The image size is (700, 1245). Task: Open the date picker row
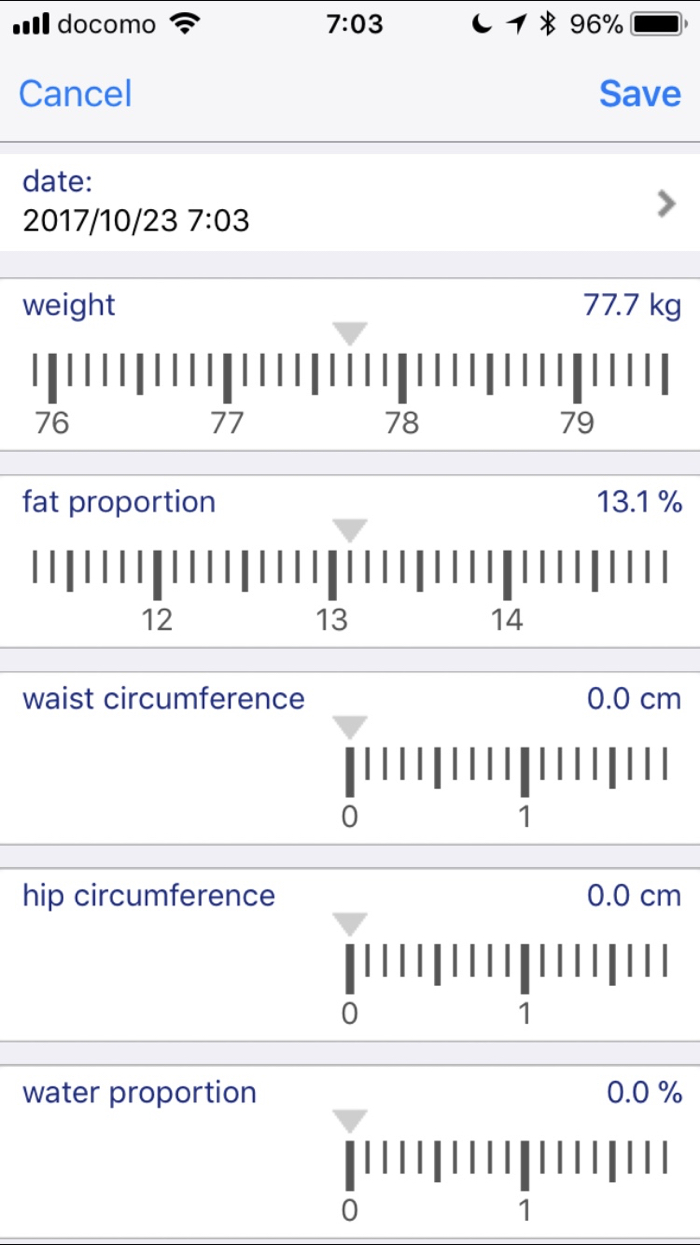click(x=350, y=203)
